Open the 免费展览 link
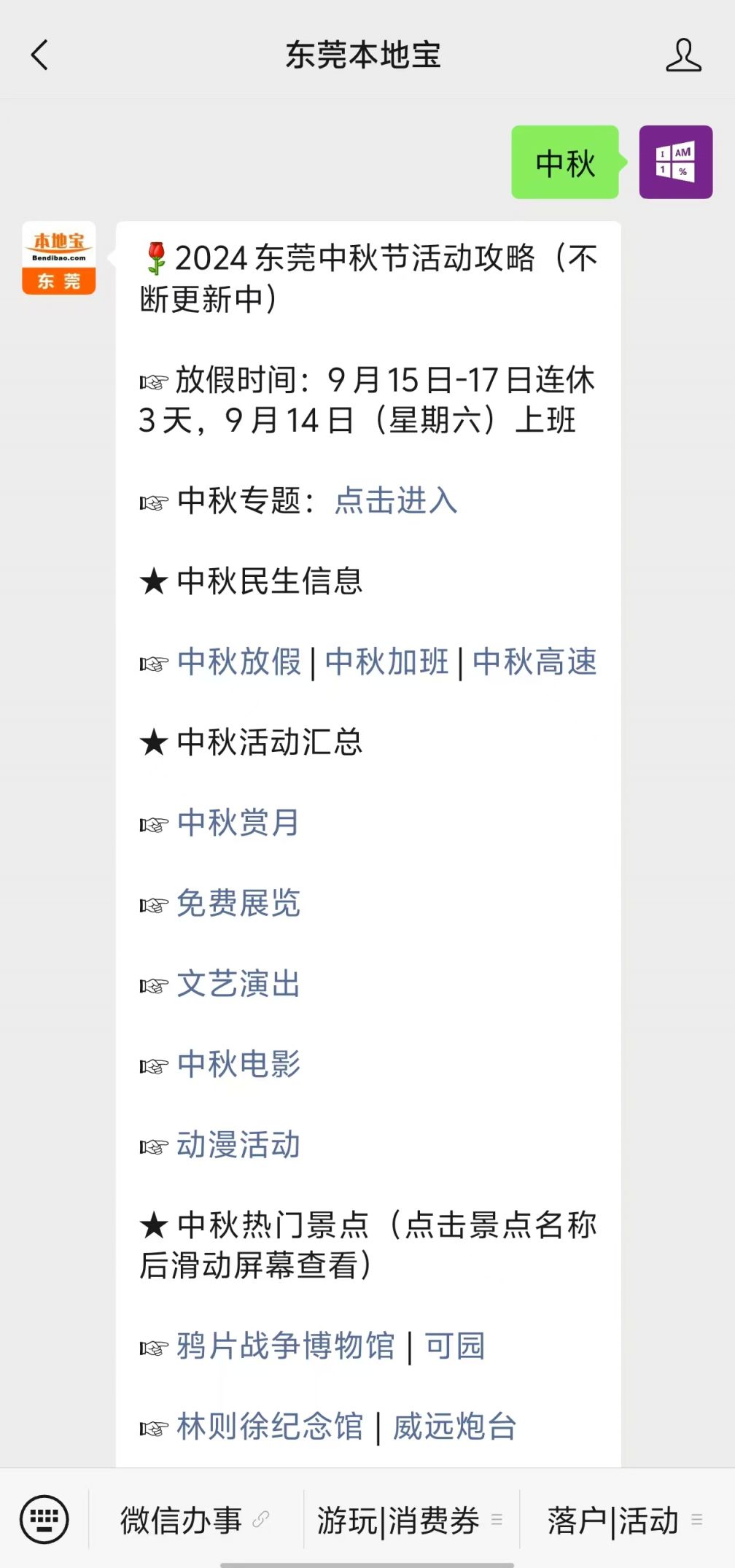This screenshot has height=1568, width=735. (238, 904)
